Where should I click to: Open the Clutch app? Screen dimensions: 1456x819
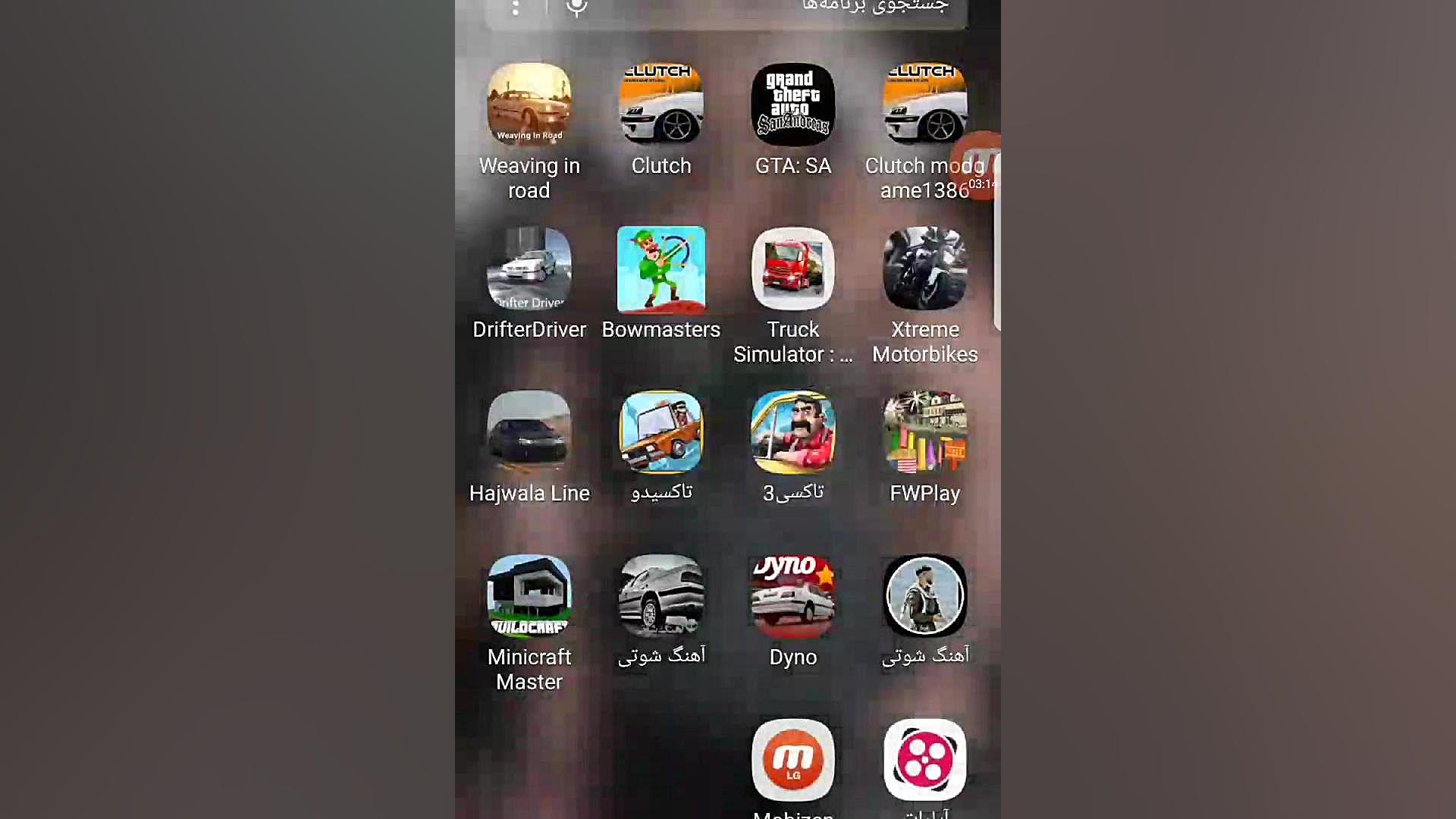(661, 105)
